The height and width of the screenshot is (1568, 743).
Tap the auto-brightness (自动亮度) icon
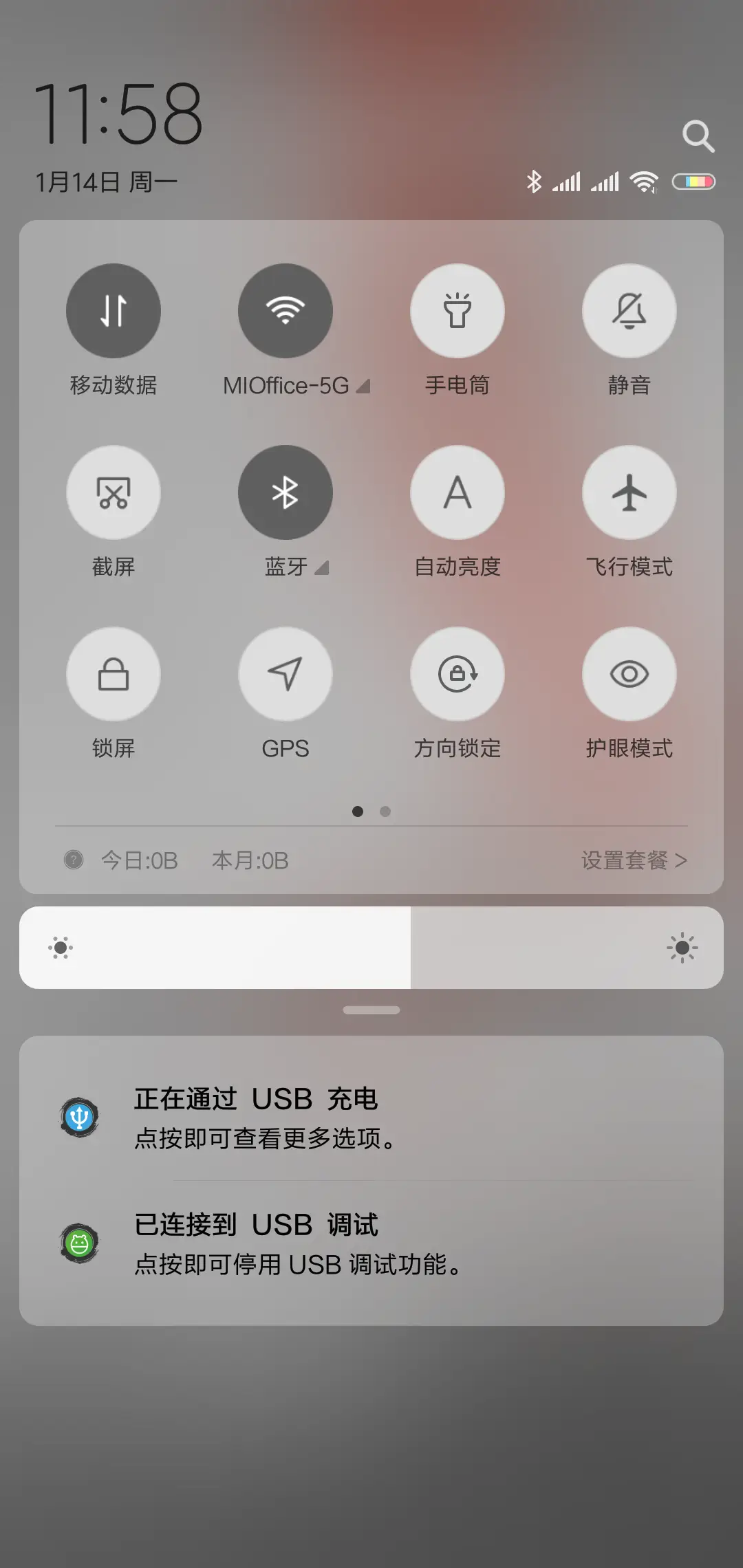pyautogui.click(x=457, y=492)
